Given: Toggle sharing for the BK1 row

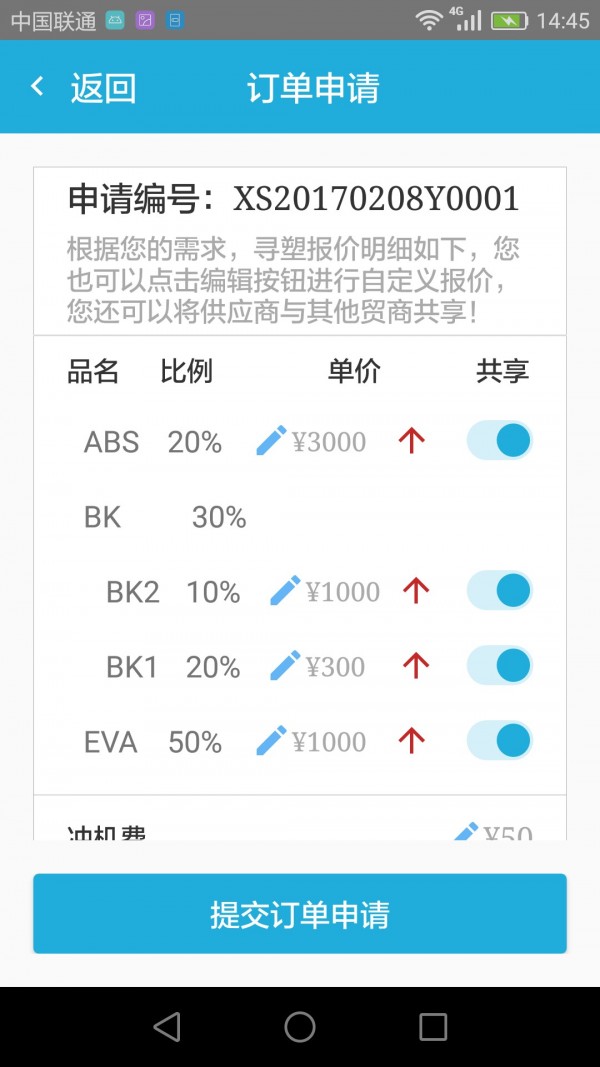Looking at the screenshot, I should point(500,666).
